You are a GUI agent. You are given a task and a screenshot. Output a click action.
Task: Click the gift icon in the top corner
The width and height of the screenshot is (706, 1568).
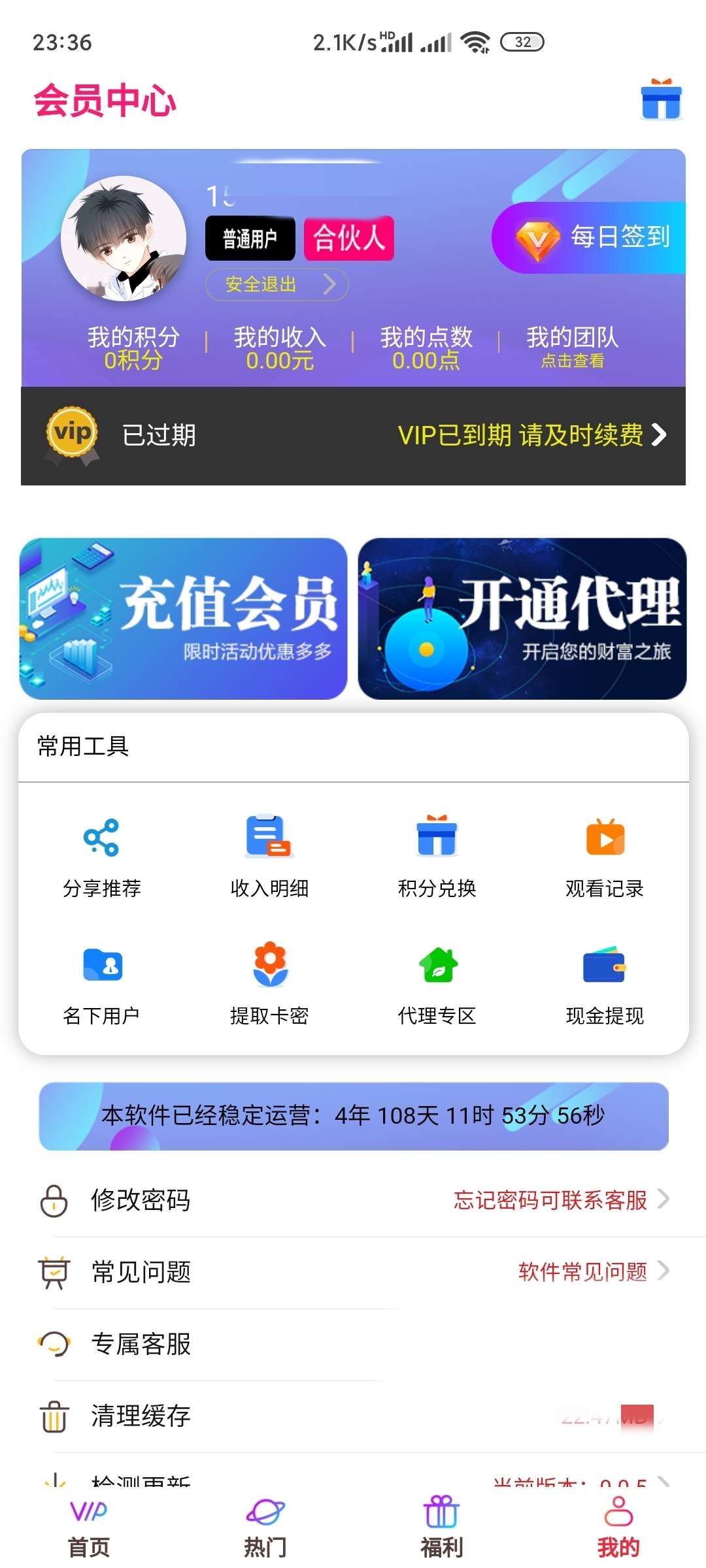point(662,99)
